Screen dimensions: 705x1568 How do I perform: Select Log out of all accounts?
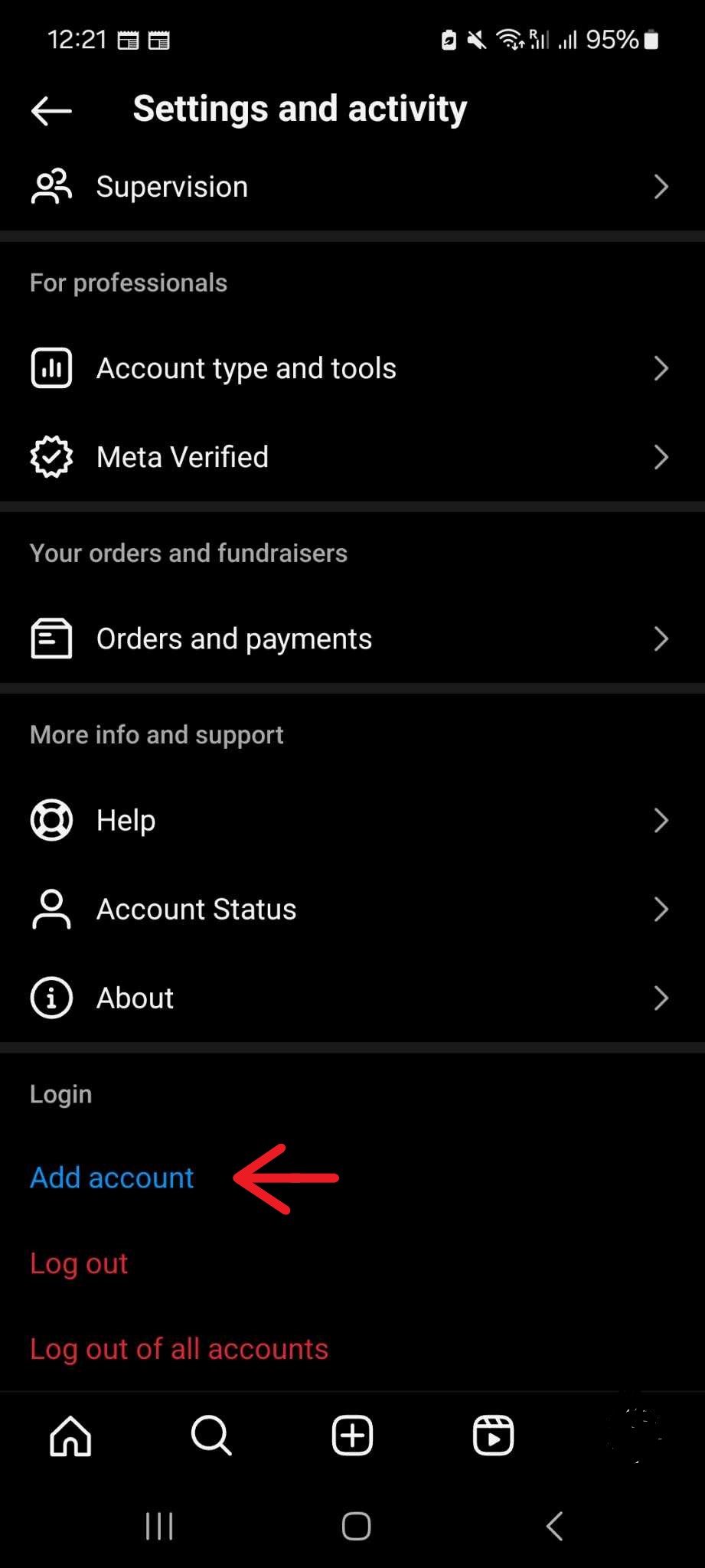(179, 1349)
